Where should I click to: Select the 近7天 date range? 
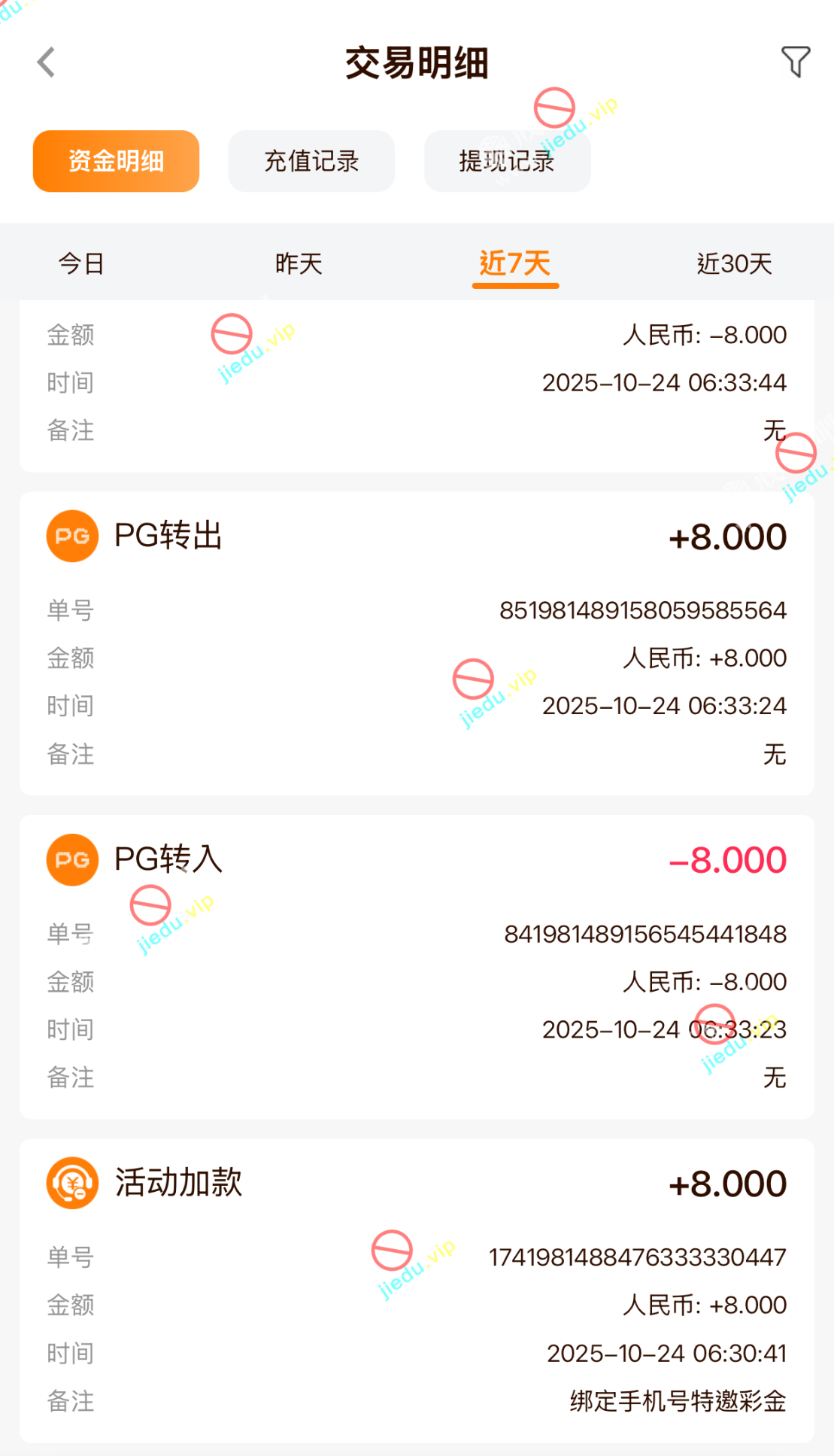(515, 263)
